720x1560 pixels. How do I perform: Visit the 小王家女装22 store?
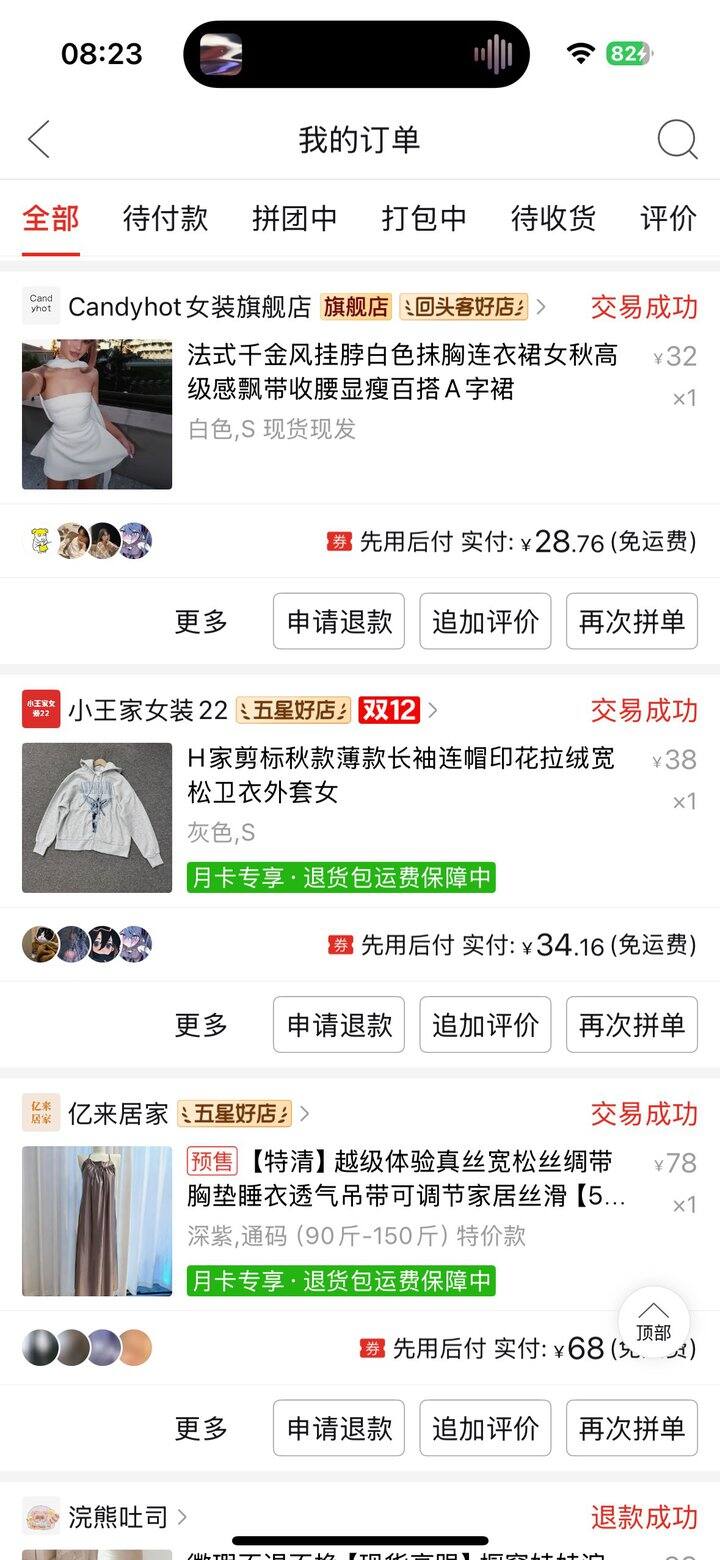click(148, 710)
